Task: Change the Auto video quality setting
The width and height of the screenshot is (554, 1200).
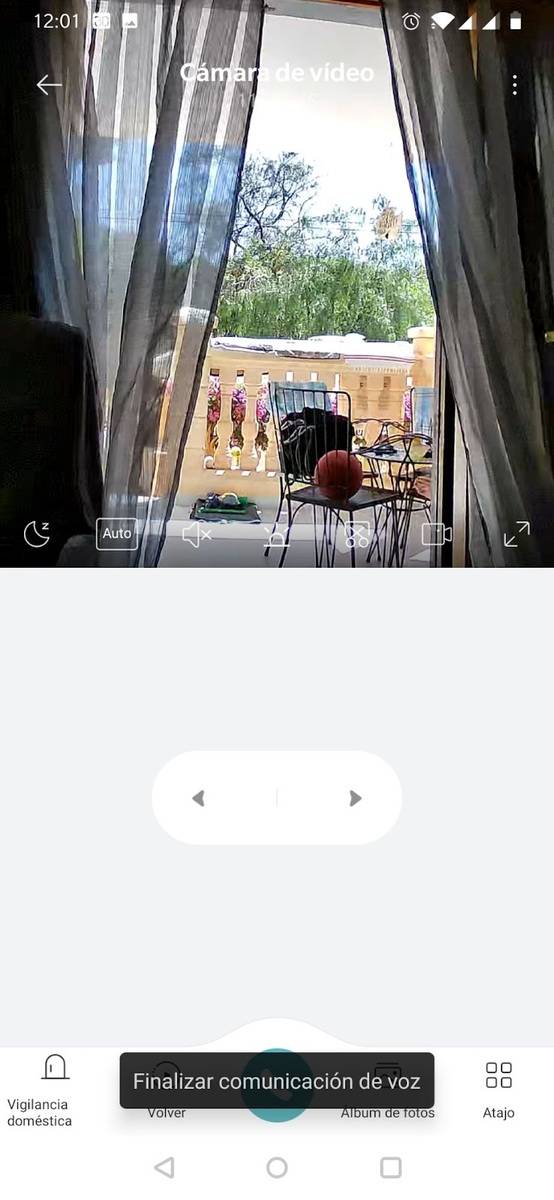Action: [x=117, y=534]
